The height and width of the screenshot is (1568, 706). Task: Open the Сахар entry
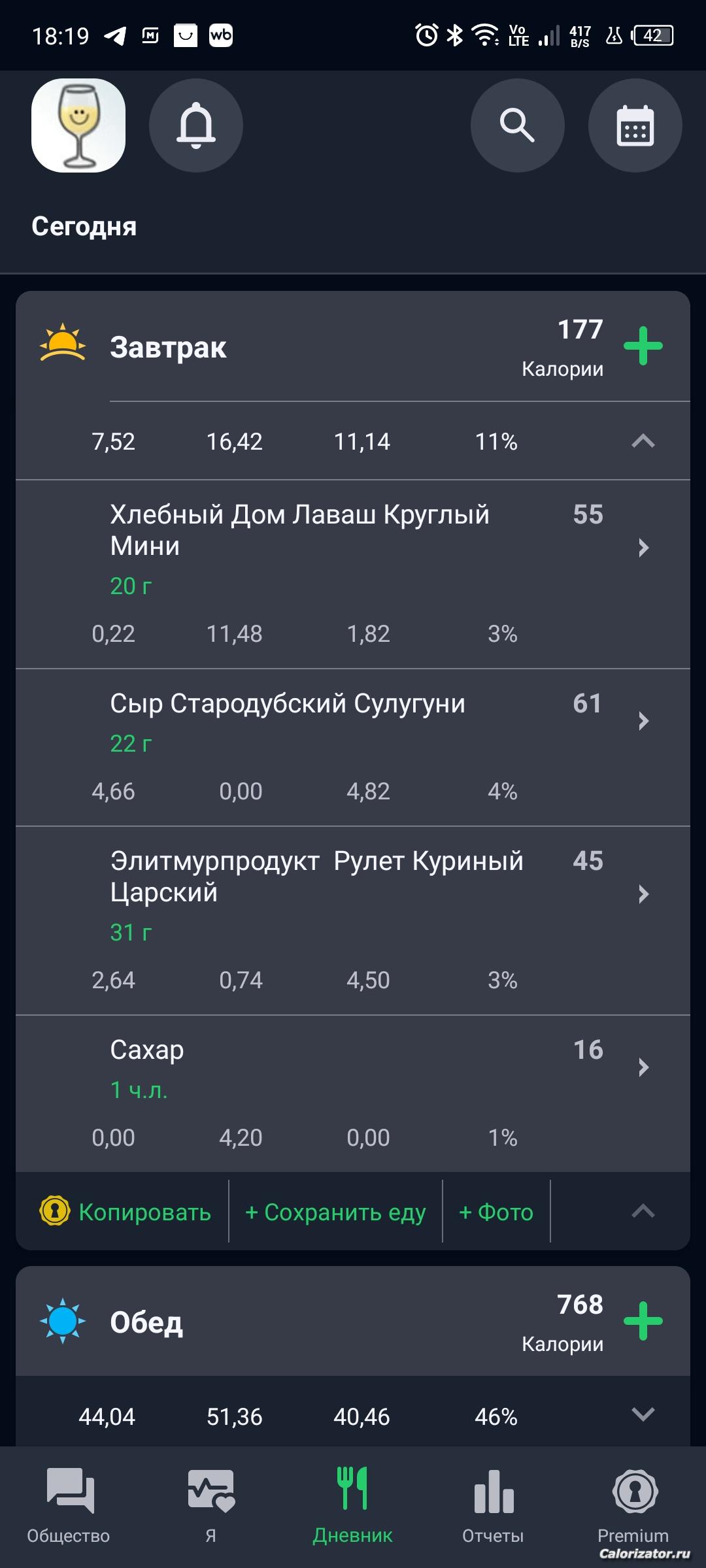click(353, 1067)
